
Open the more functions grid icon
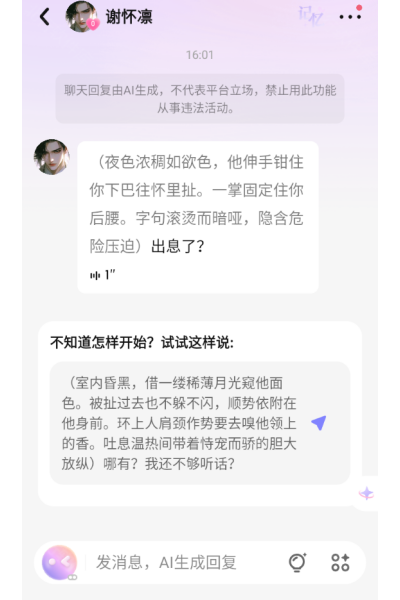coord(340,562)
